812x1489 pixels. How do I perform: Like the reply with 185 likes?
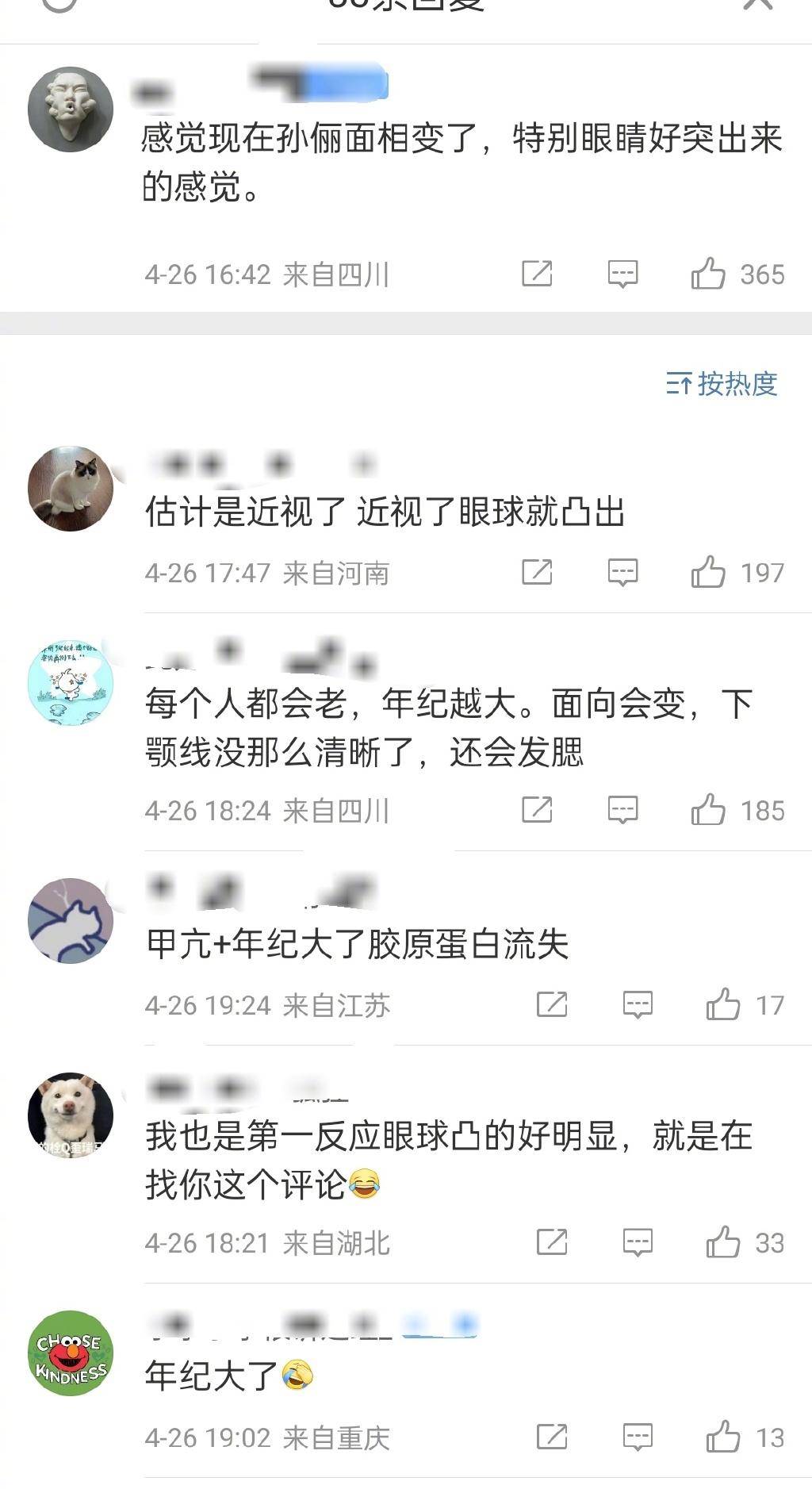pyautogui.click(x=708, y=810)
